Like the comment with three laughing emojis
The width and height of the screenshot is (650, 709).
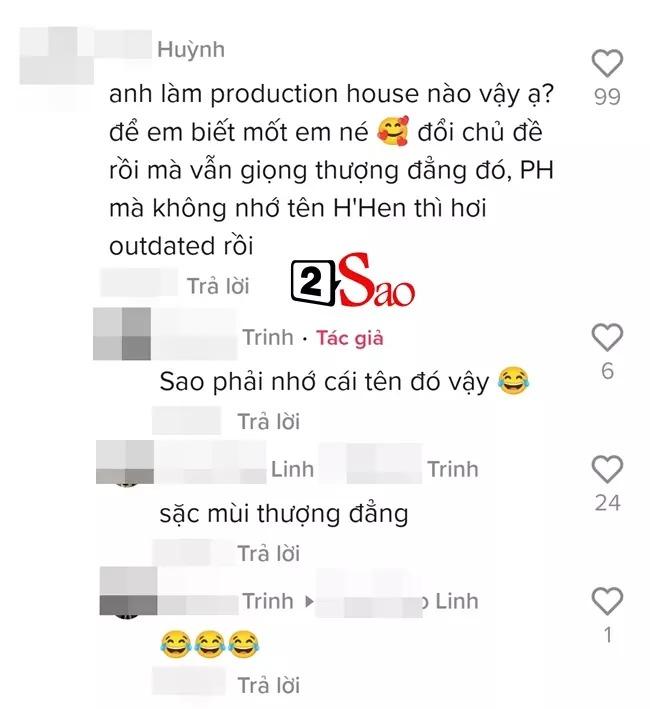pos(606,602)
